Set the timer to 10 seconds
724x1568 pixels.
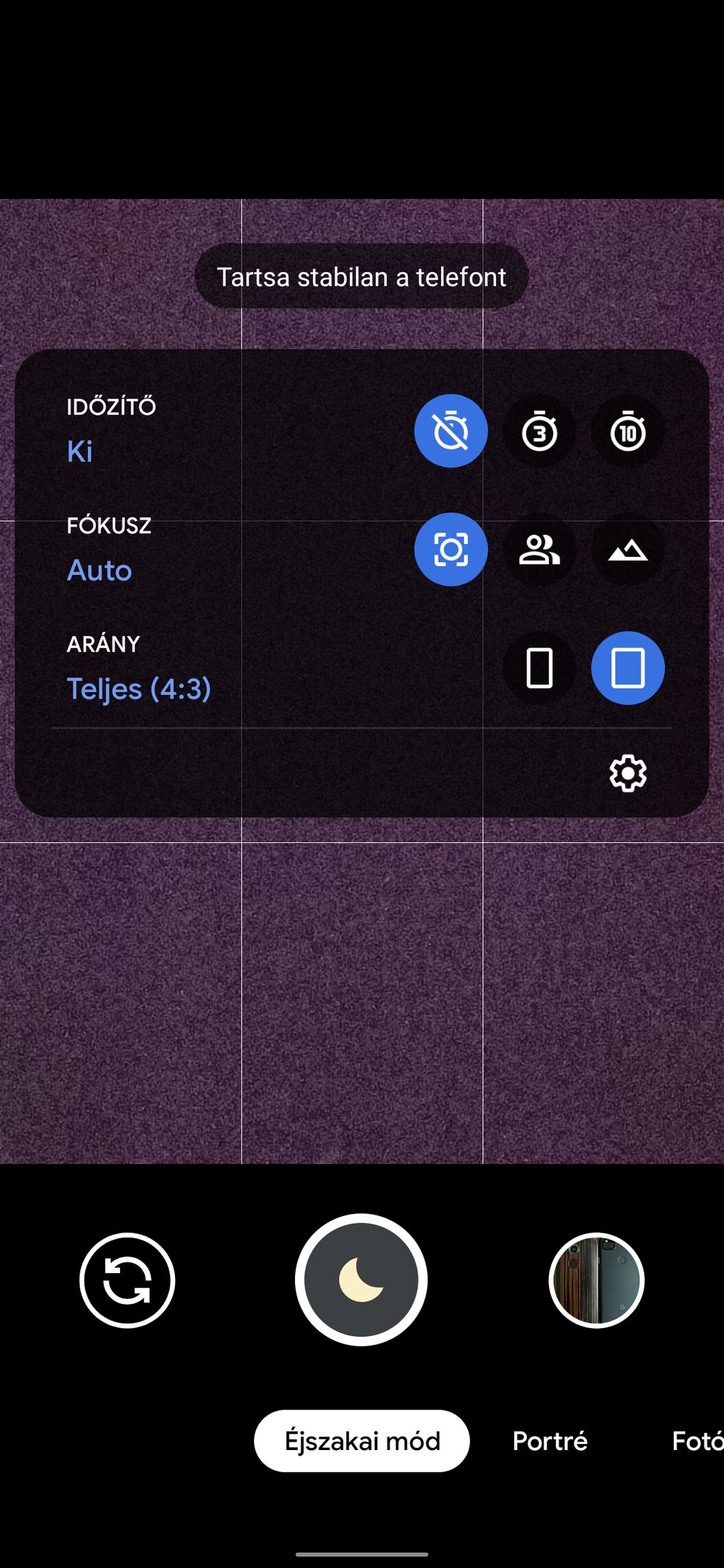point(628,431)
